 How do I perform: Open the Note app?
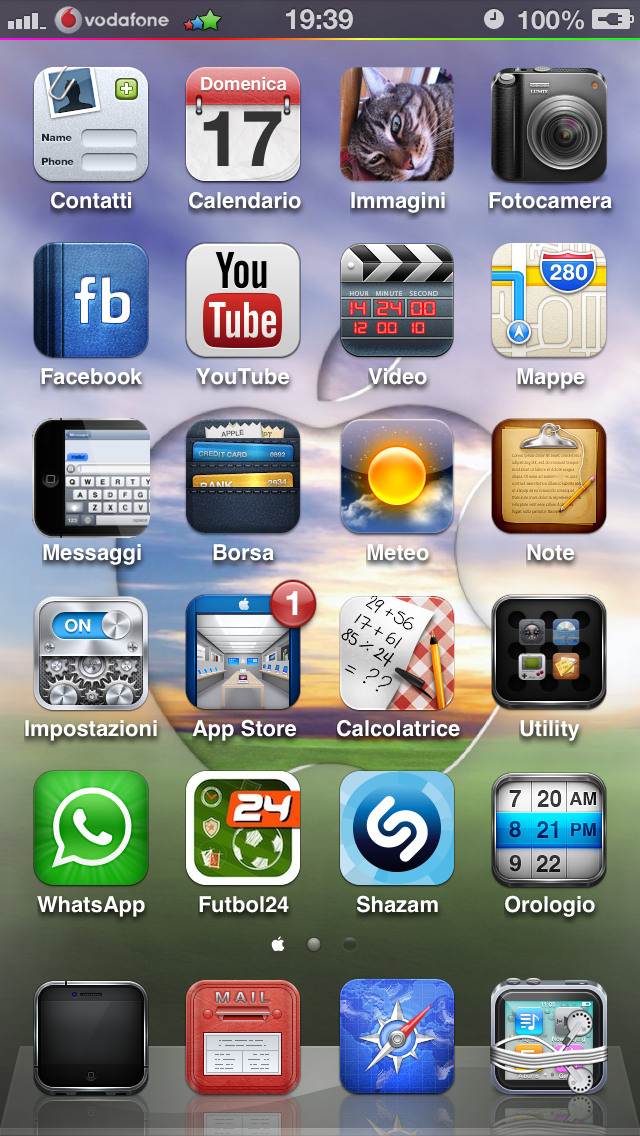pos(549,477)
